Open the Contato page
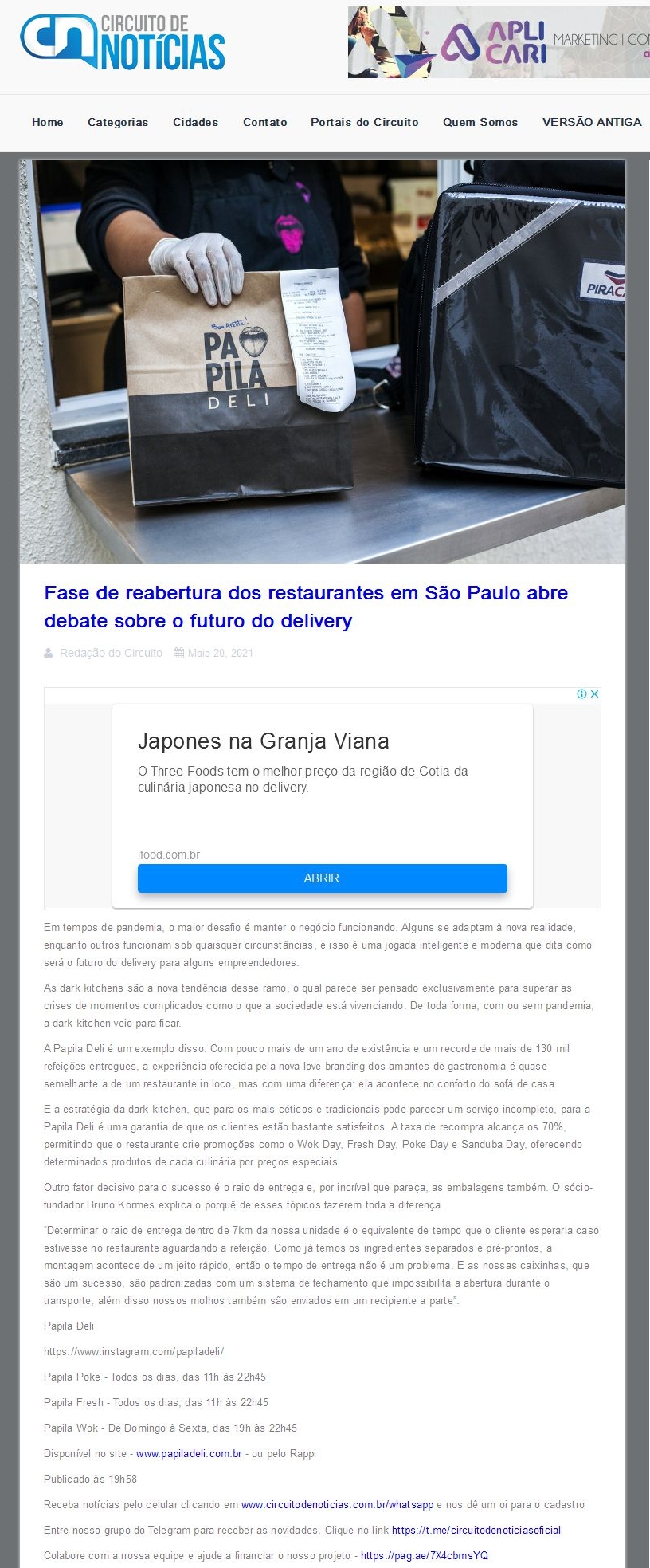Screen dimensions: 650x1568 [264, 122]
